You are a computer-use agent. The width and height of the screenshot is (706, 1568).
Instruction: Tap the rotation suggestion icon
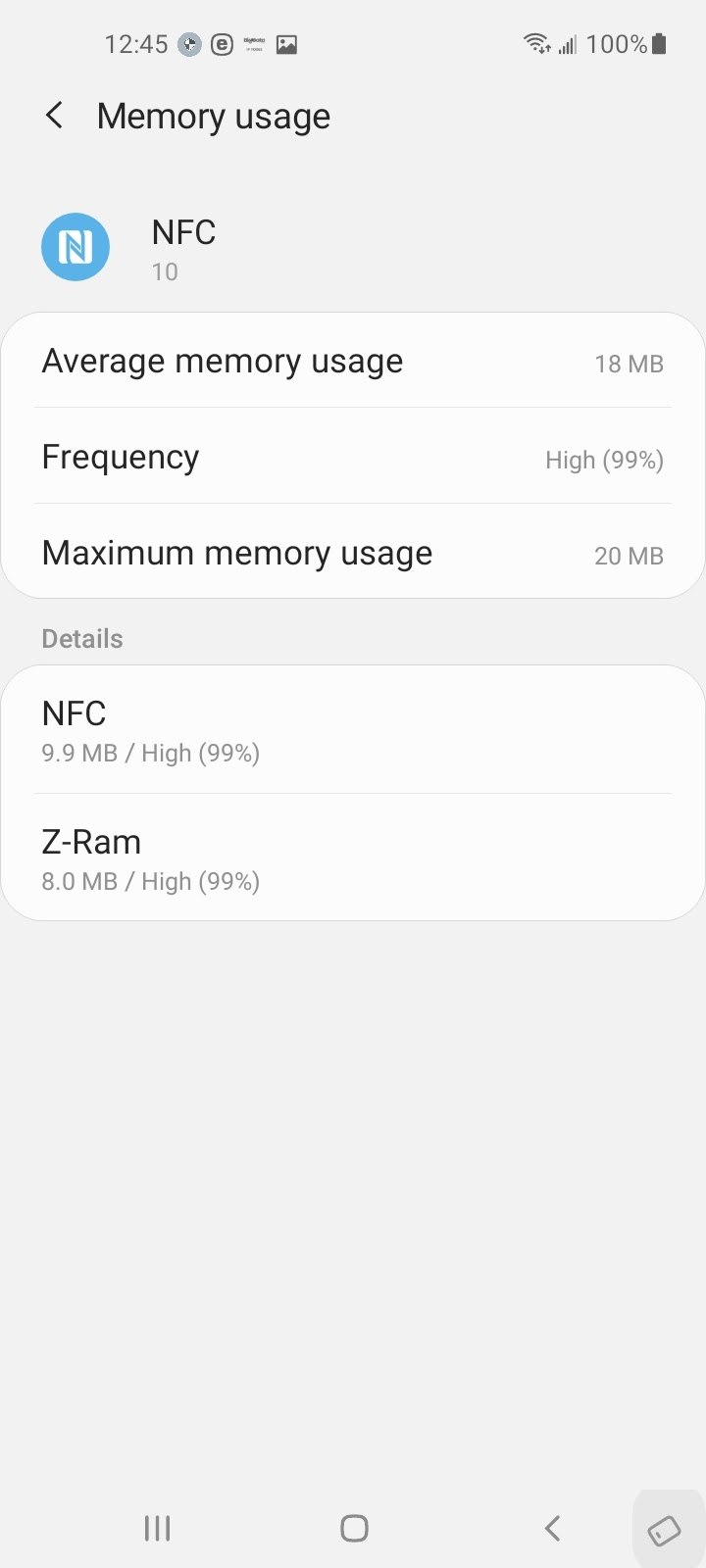(x=664, y=1530)
